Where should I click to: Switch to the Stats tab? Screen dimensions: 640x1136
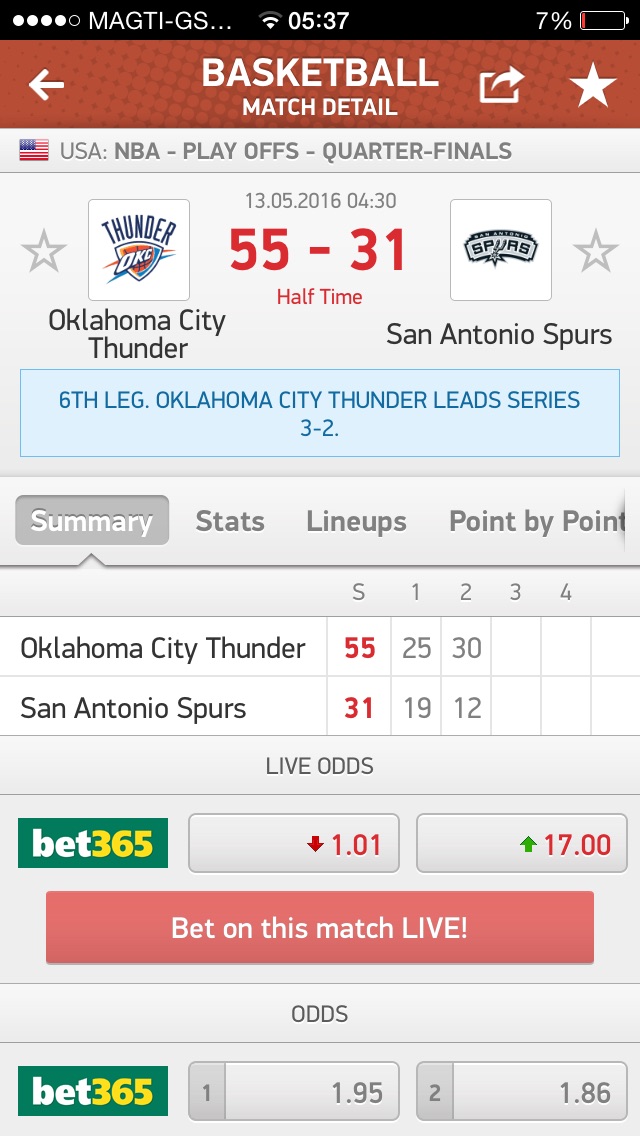click(x=230, y=521)
